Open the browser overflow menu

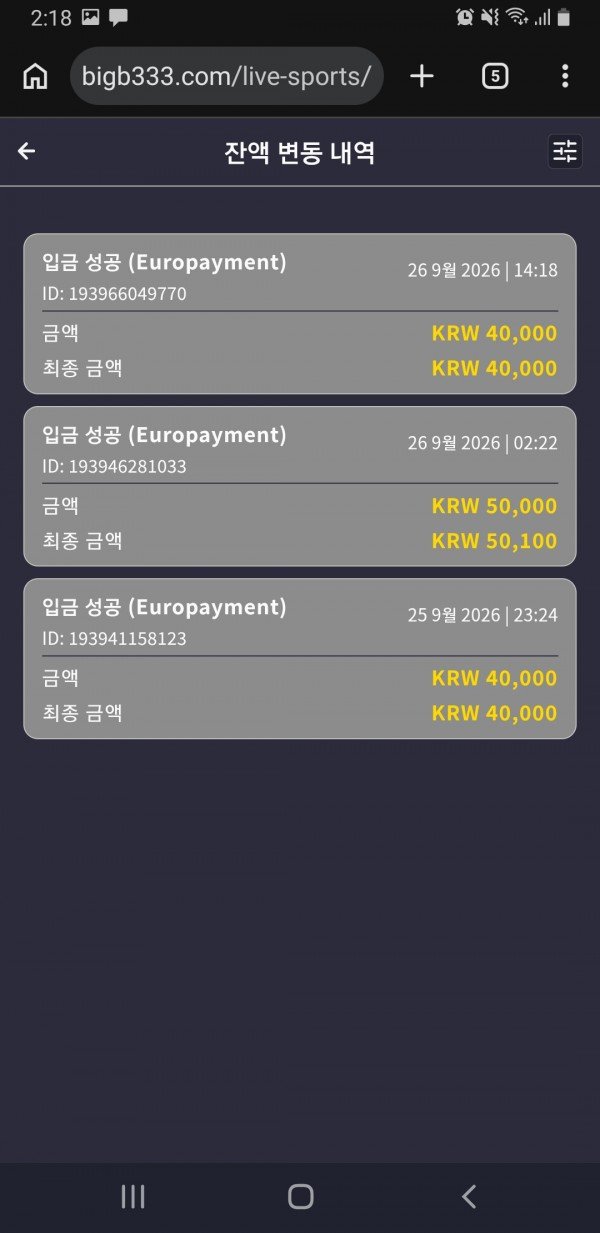pos(565,76)
